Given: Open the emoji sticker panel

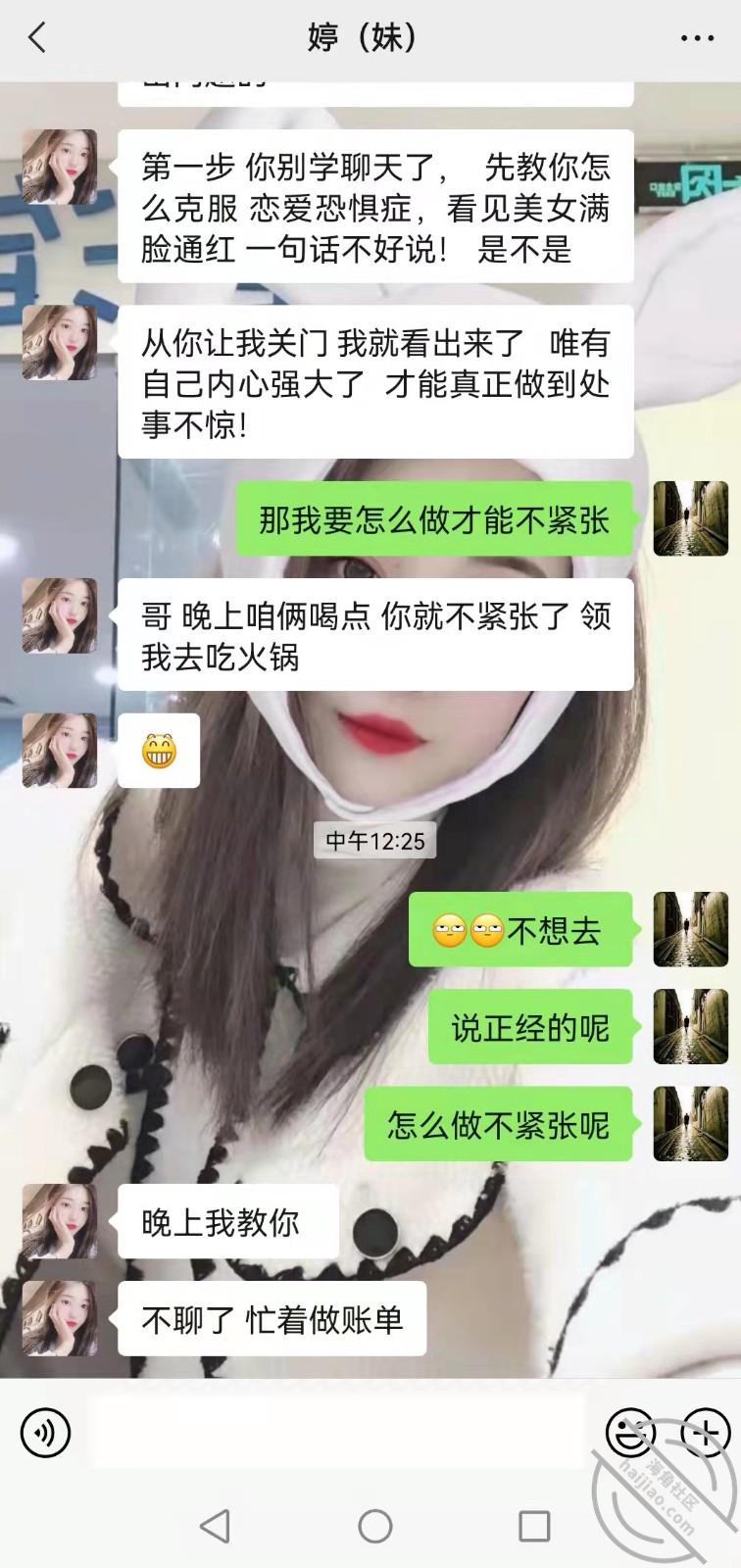Looking at the screenshot, I should click(629, 1433).
